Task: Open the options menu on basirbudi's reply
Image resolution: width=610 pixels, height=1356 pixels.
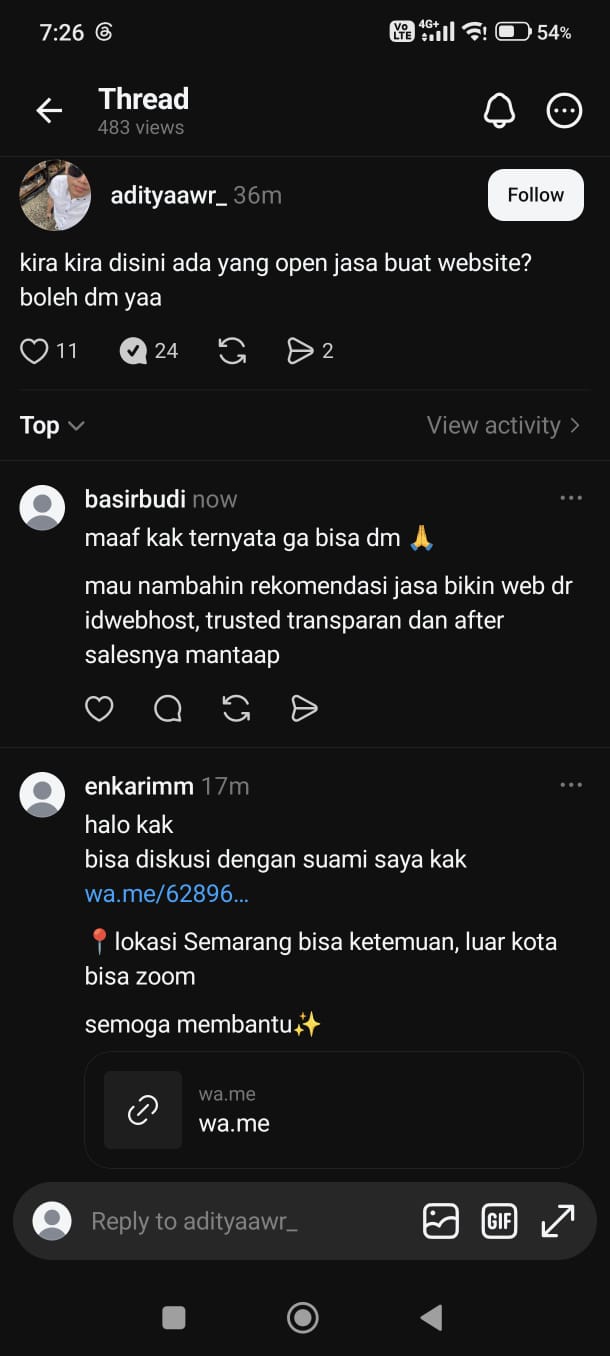Action: coord(571,498)
